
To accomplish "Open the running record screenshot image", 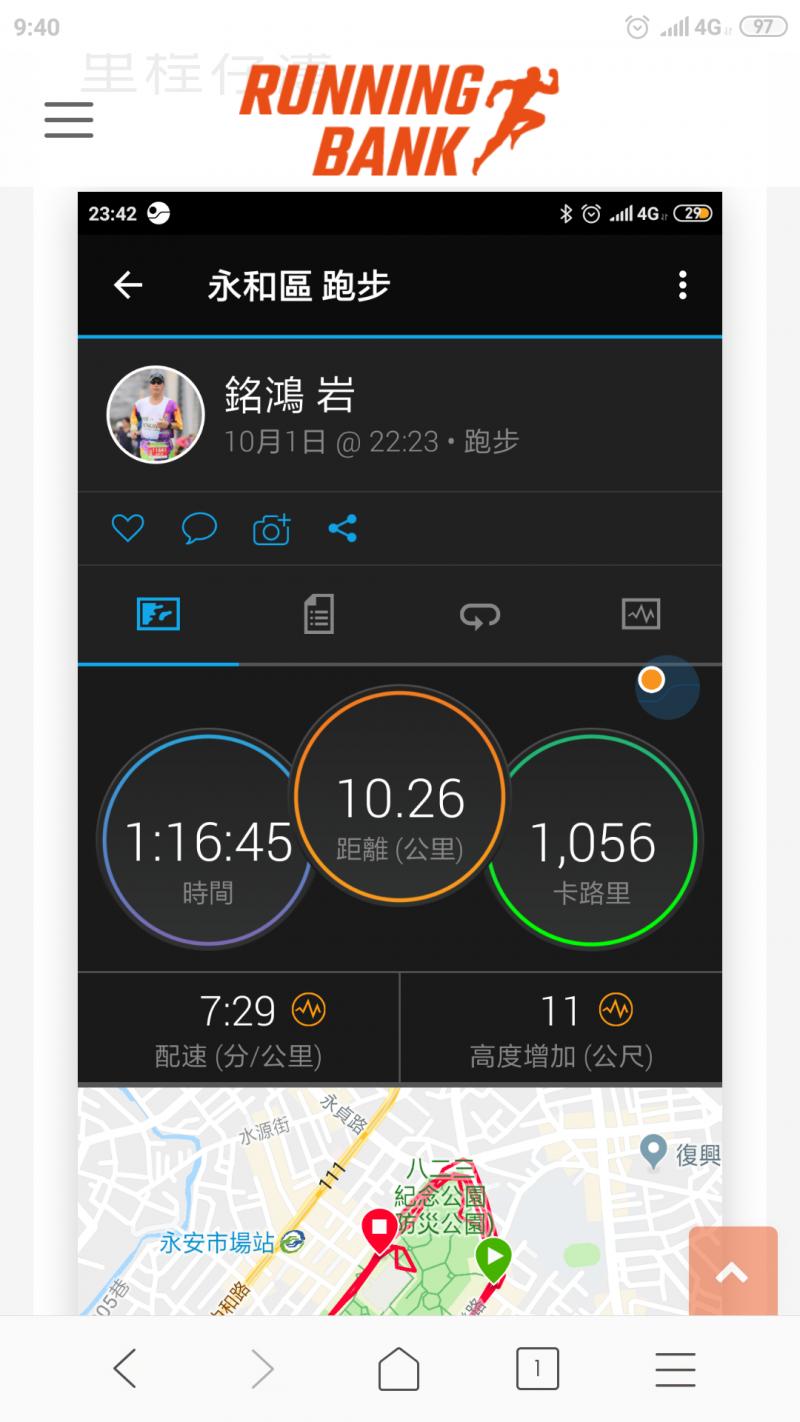I will pyautogui.click(x=400, y=750).
